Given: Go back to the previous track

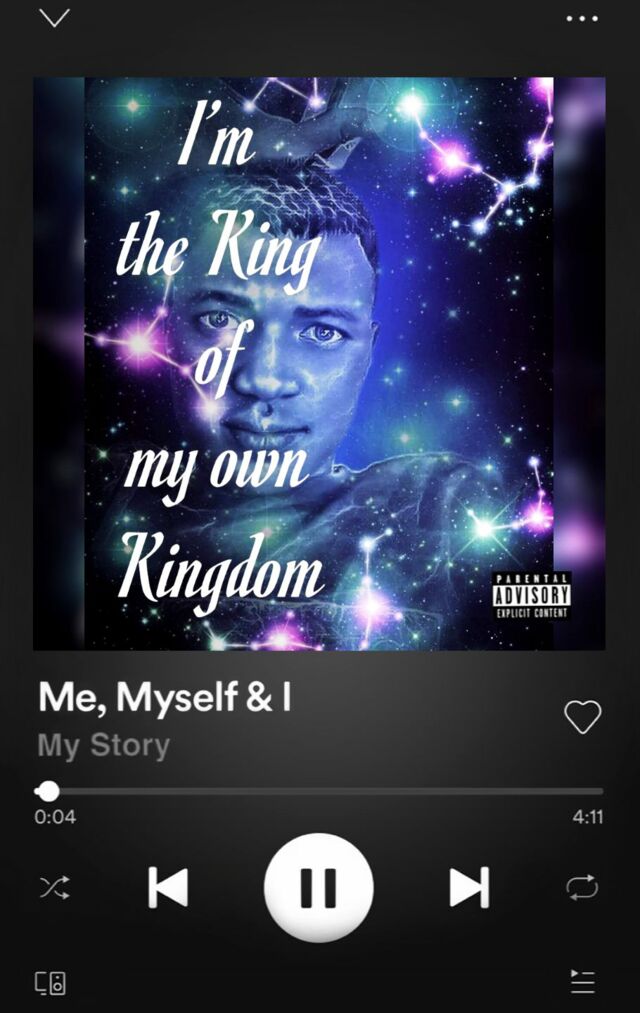Looking at the screenshot, I should (168, 888).
